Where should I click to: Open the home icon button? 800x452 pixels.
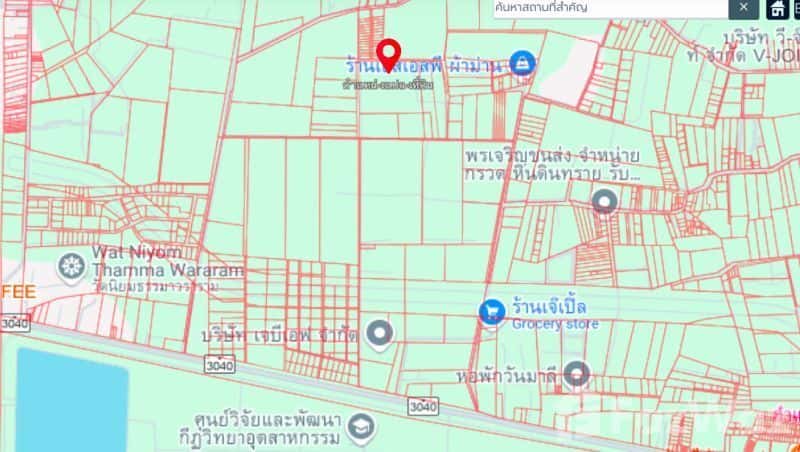click(777, 9)
